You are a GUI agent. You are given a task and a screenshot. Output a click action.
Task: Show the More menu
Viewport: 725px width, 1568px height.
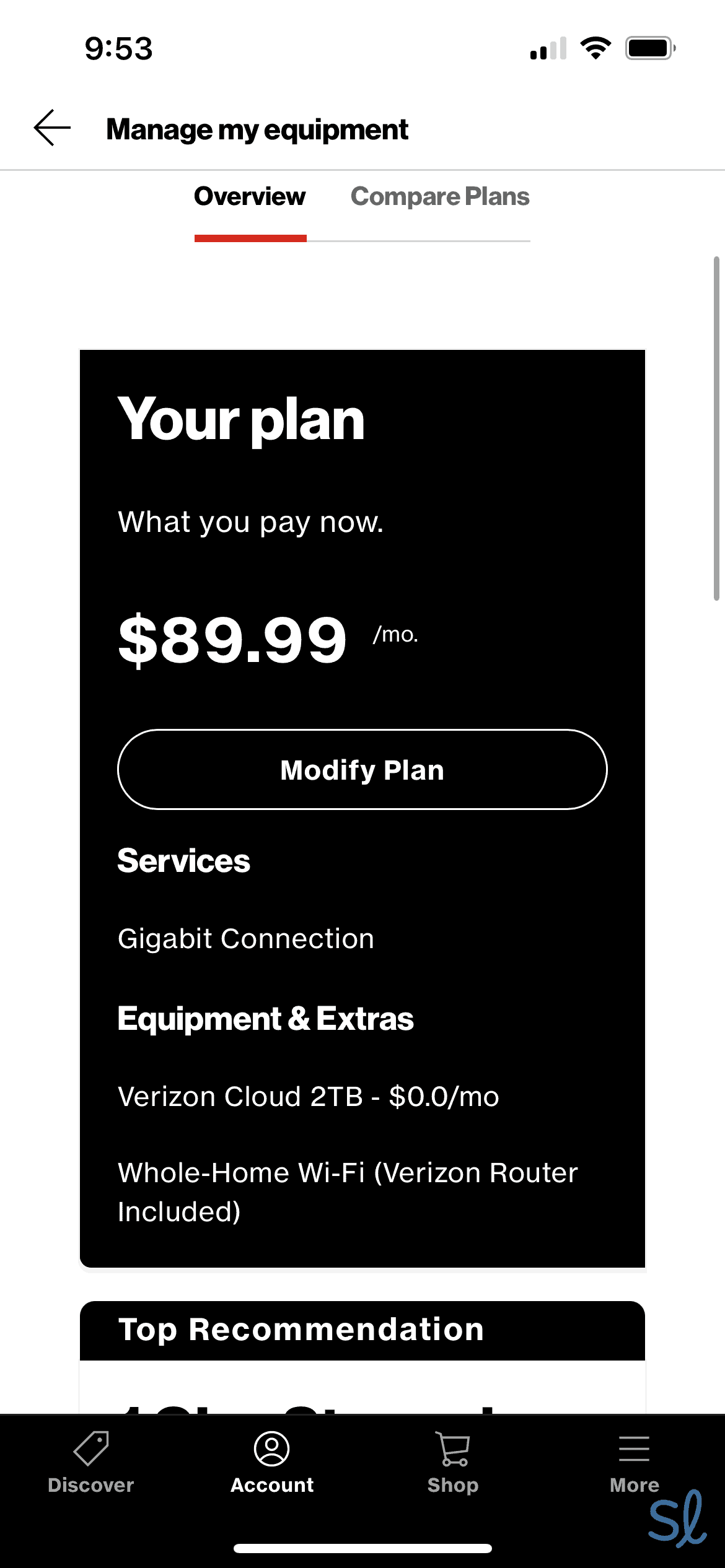[x=634, y=1461]
